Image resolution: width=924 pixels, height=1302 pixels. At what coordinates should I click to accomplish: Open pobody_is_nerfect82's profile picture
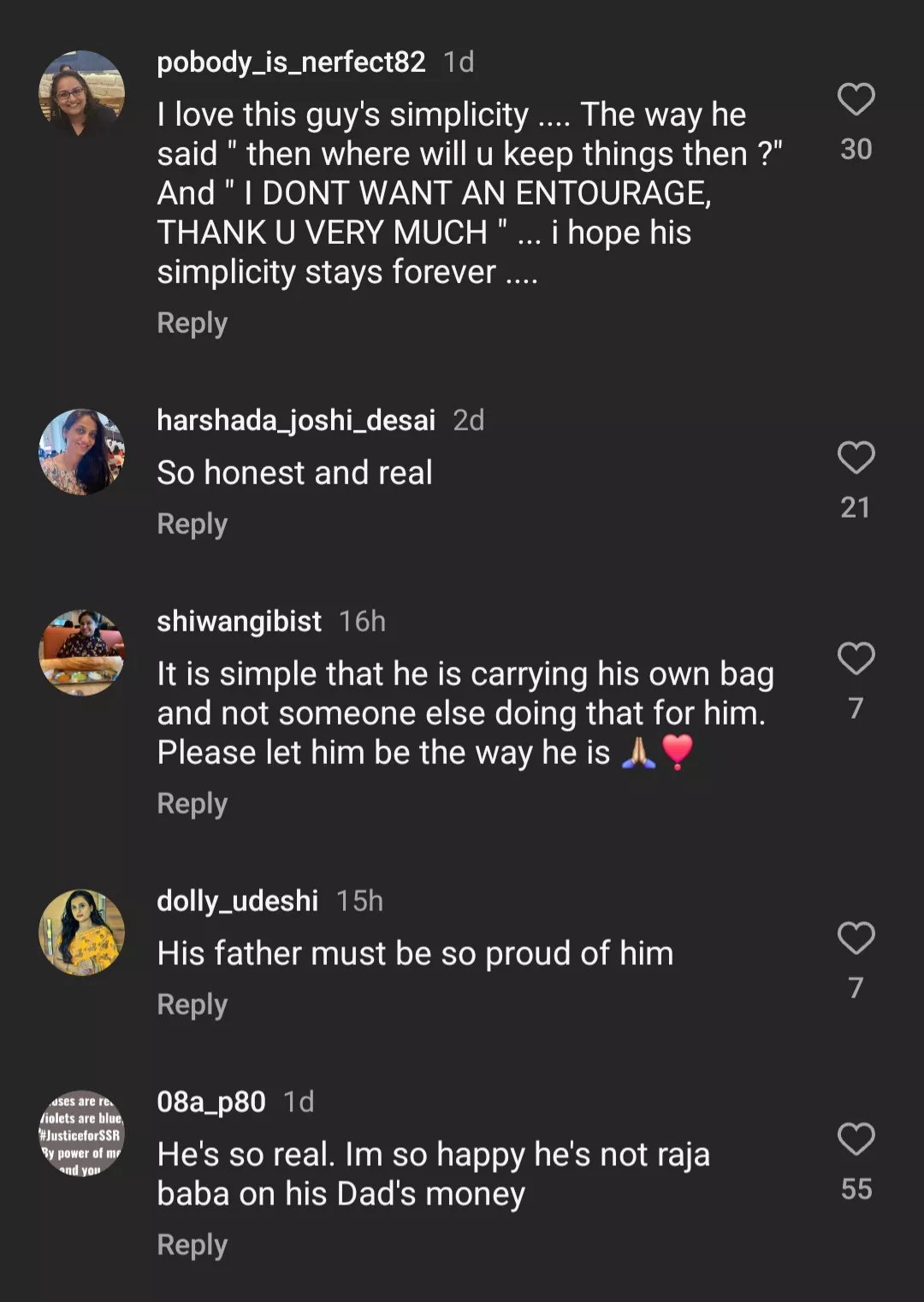click(82, 93)
